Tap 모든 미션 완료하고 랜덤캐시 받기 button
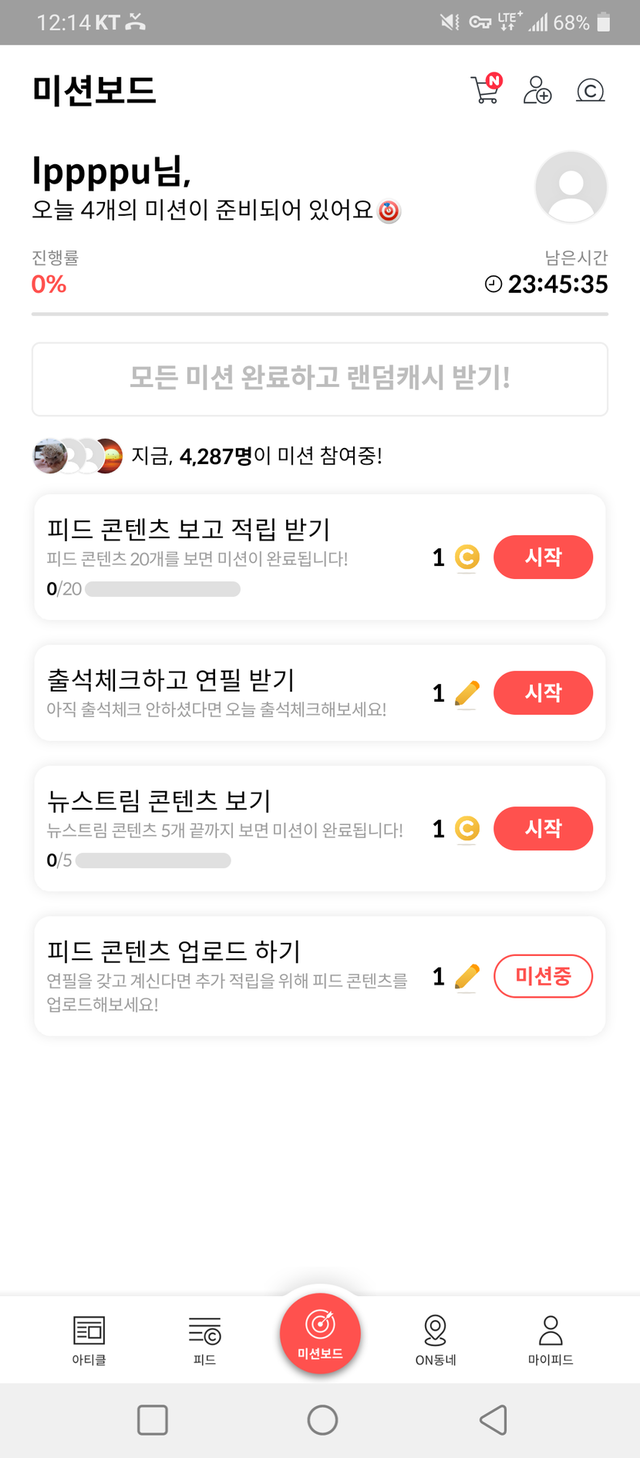Screen dimensions: 640x1458 point(320,379)
